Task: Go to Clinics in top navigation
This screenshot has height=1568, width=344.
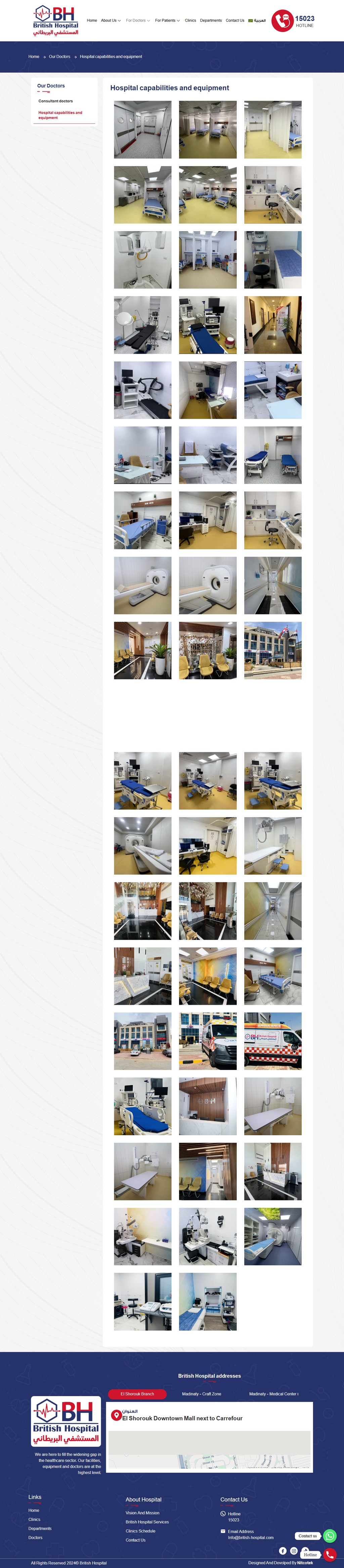Action: click(190, 21)
